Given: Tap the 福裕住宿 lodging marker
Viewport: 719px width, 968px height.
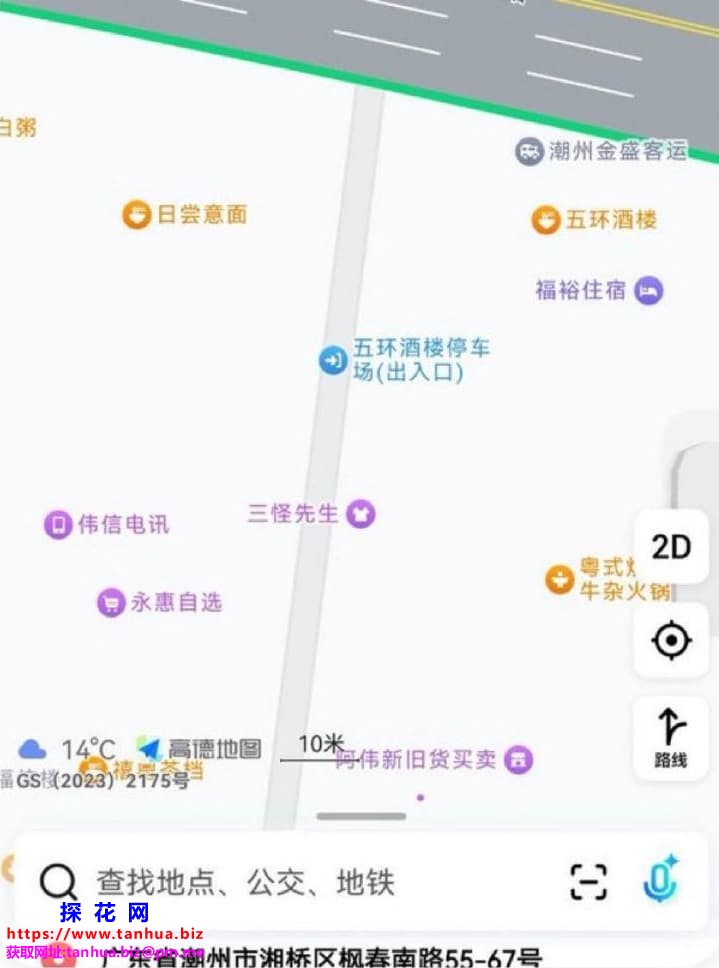Looking at the screenshot, I should coord(648,291).
